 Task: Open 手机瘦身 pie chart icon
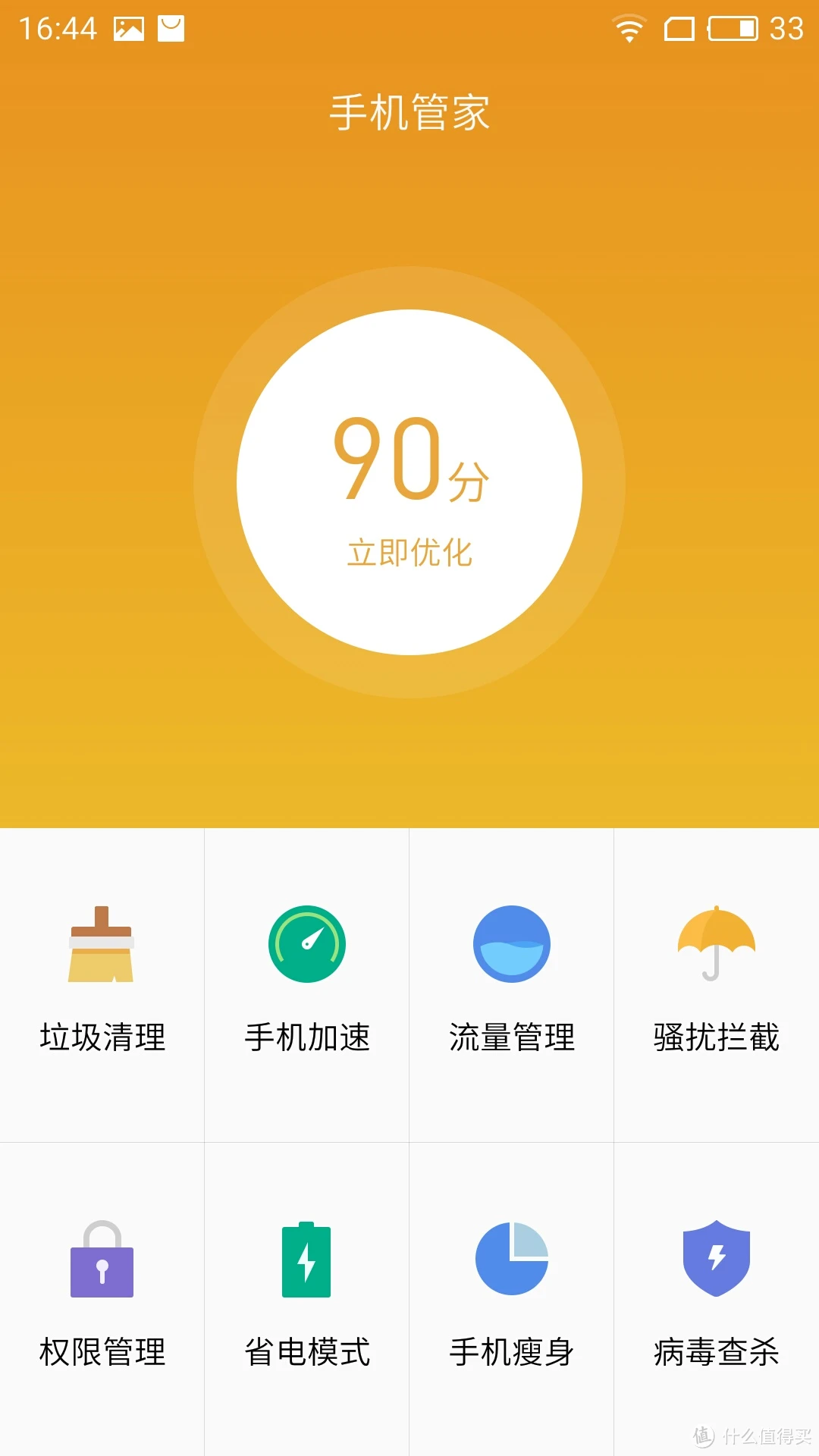(510, 1259)
